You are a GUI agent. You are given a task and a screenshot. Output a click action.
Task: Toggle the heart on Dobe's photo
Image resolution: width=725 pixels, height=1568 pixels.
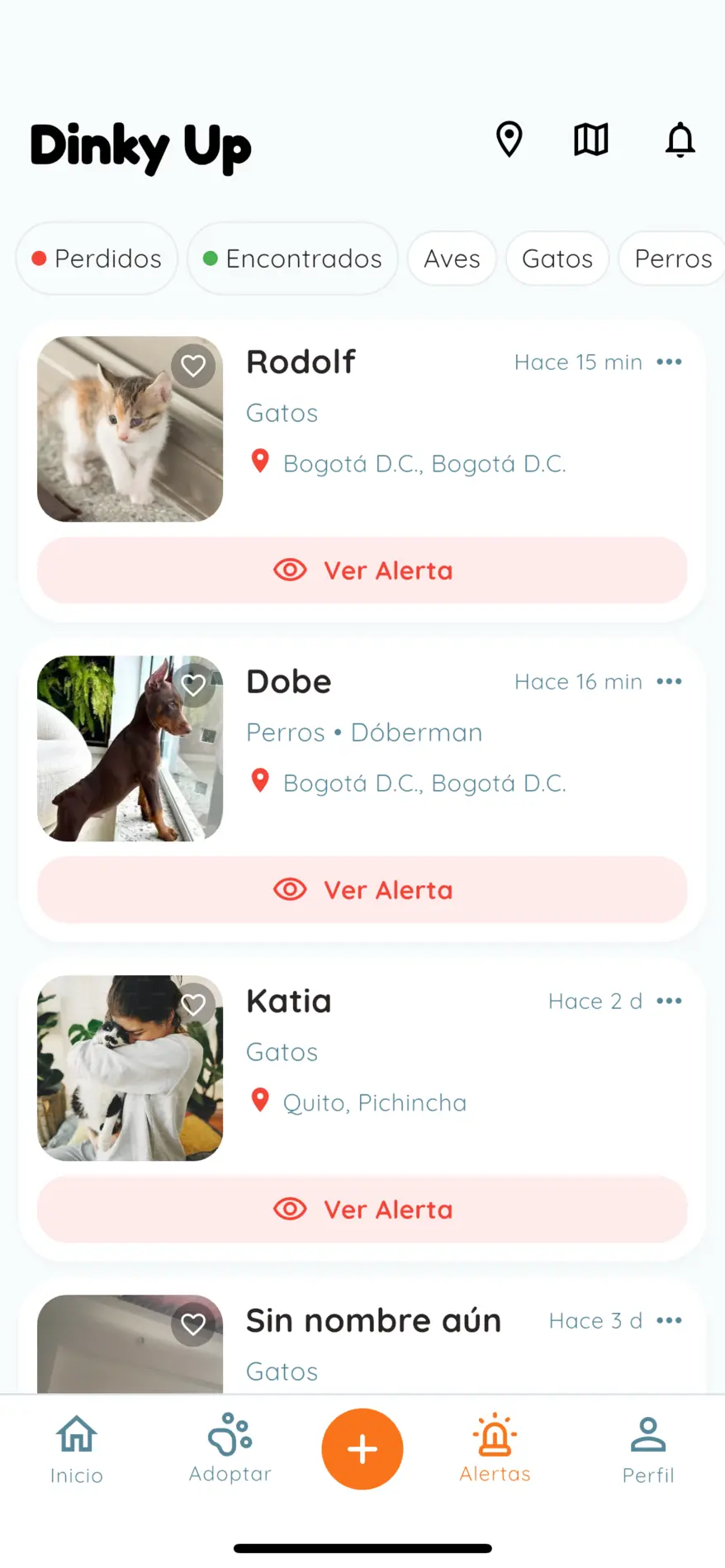tap(193, 685)
